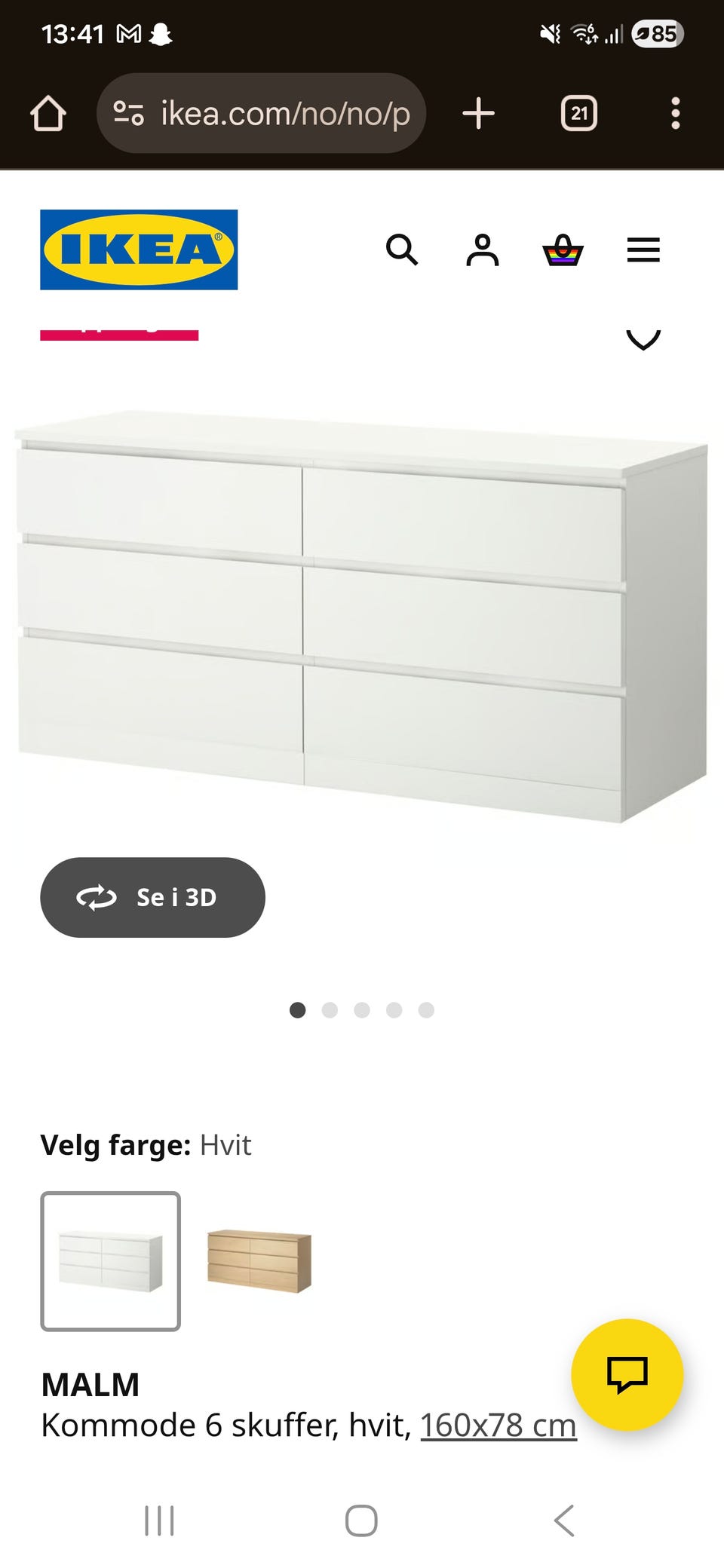The image size is (724, 1568).
Task: Open the profile account icon
Action: coord(483,250)
